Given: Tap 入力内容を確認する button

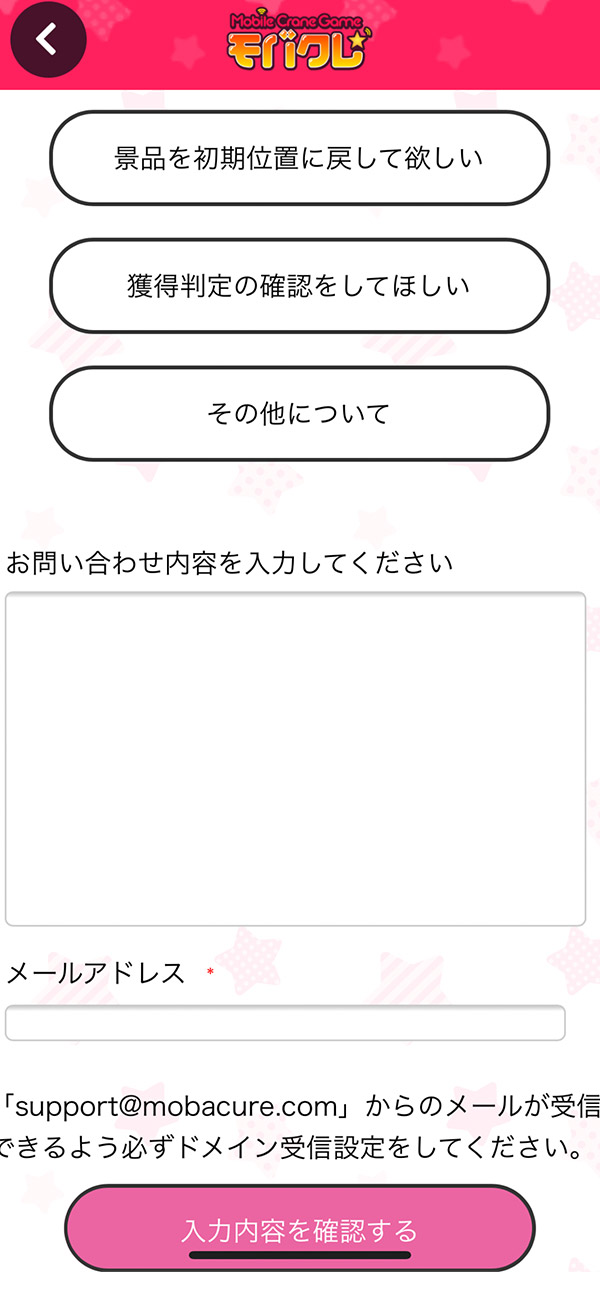Looking at the screenshot, I should pos(299,1229).
